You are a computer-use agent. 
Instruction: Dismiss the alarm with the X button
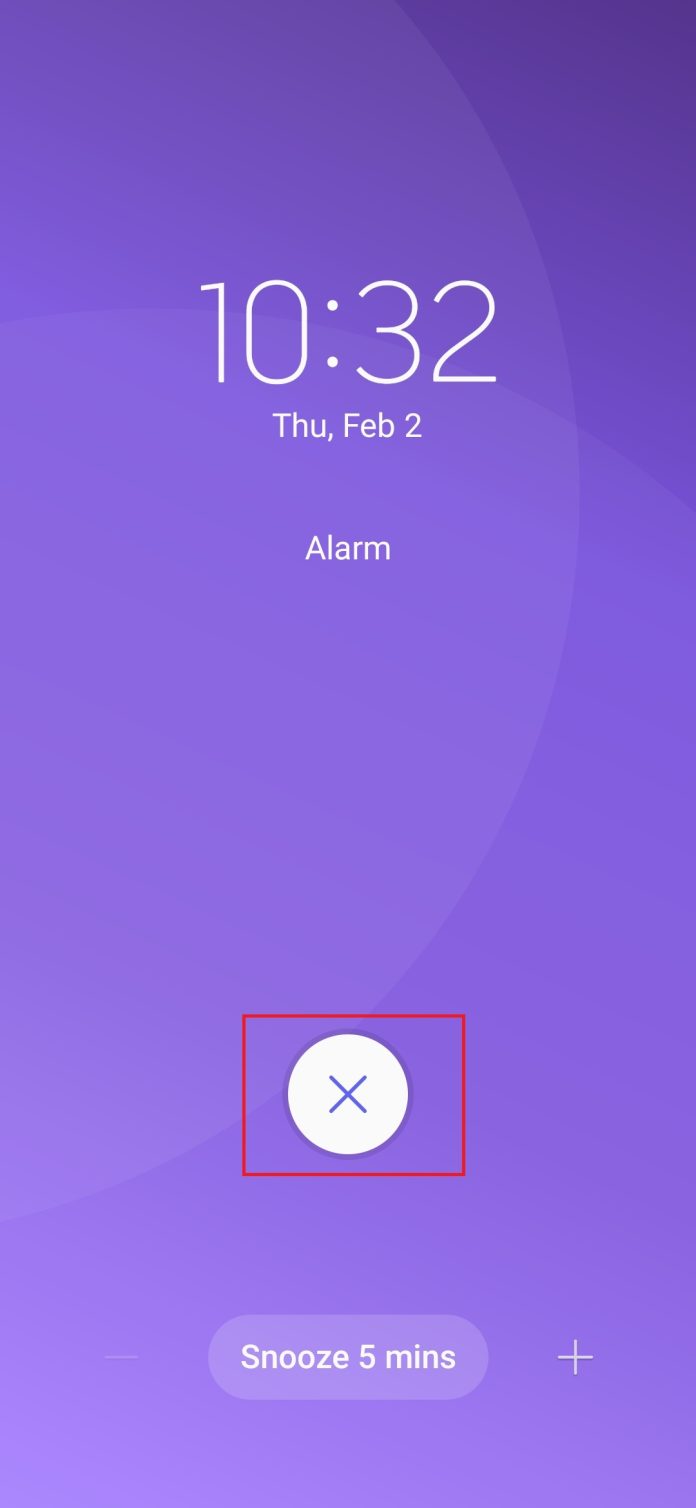[x=348, y=1094]
